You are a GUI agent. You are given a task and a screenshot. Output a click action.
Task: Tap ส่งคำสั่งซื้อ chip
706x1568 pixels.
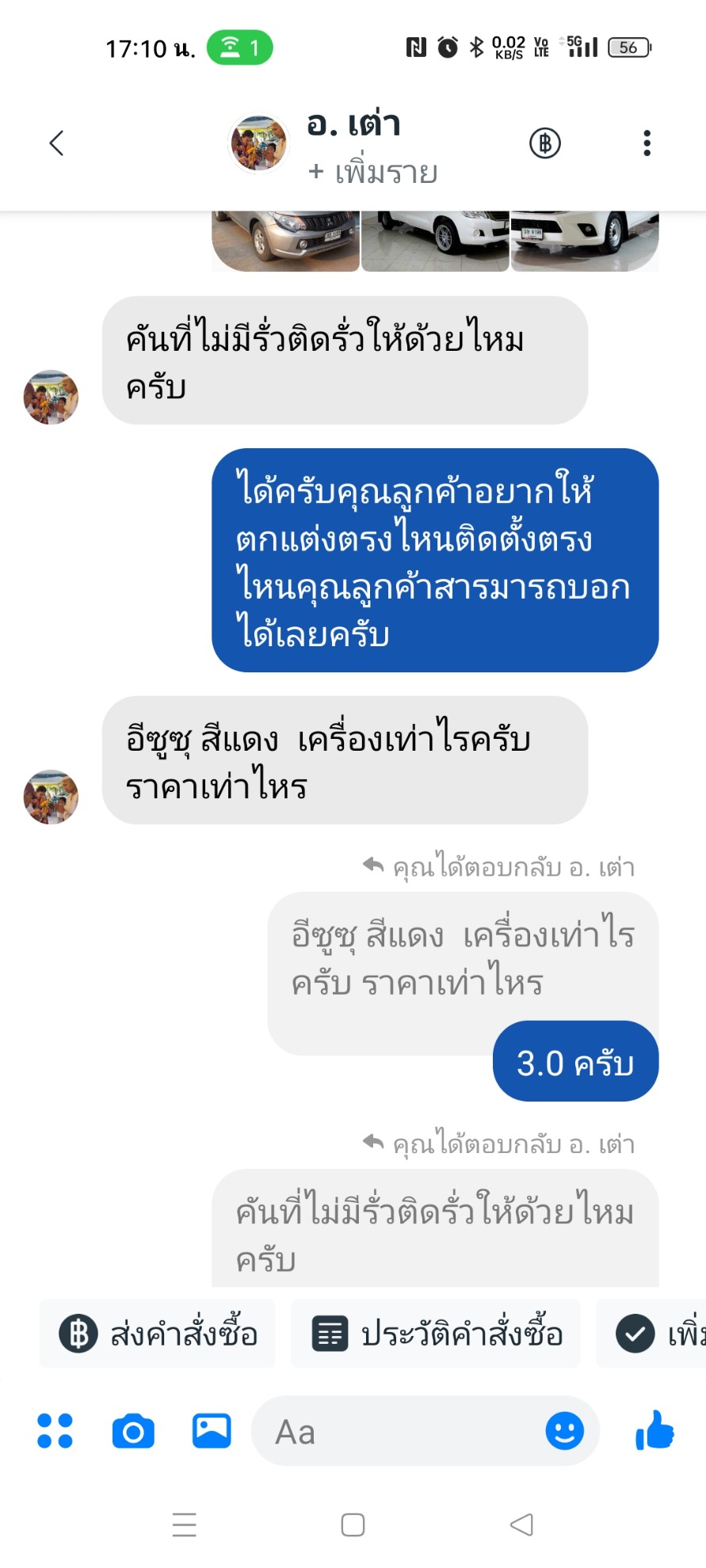point(158,1334)
